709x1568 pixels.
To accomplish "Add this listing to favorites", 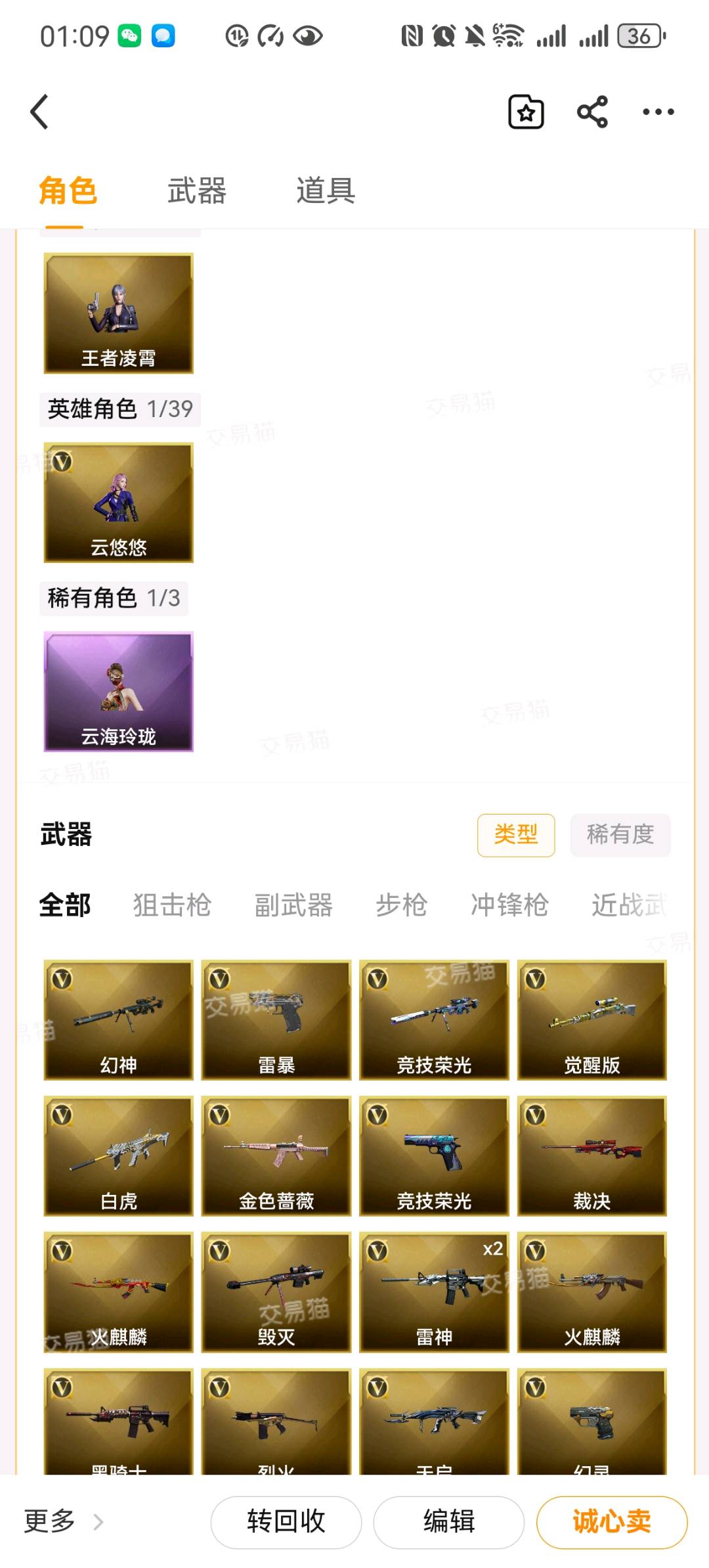I will tap(526, 112).
